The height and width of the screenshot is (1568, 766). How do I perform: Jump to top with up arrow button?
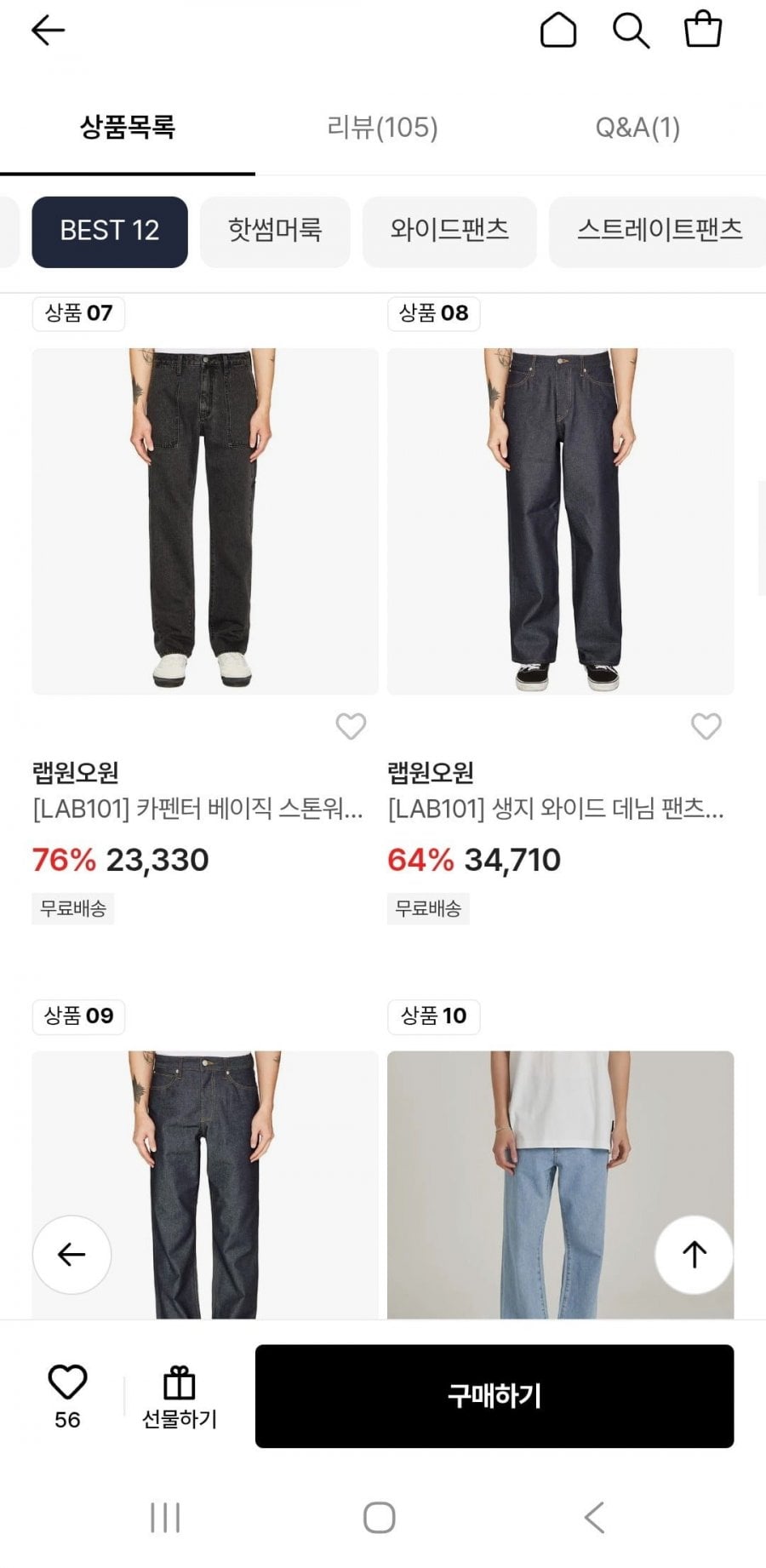[x=694, y=1254]
